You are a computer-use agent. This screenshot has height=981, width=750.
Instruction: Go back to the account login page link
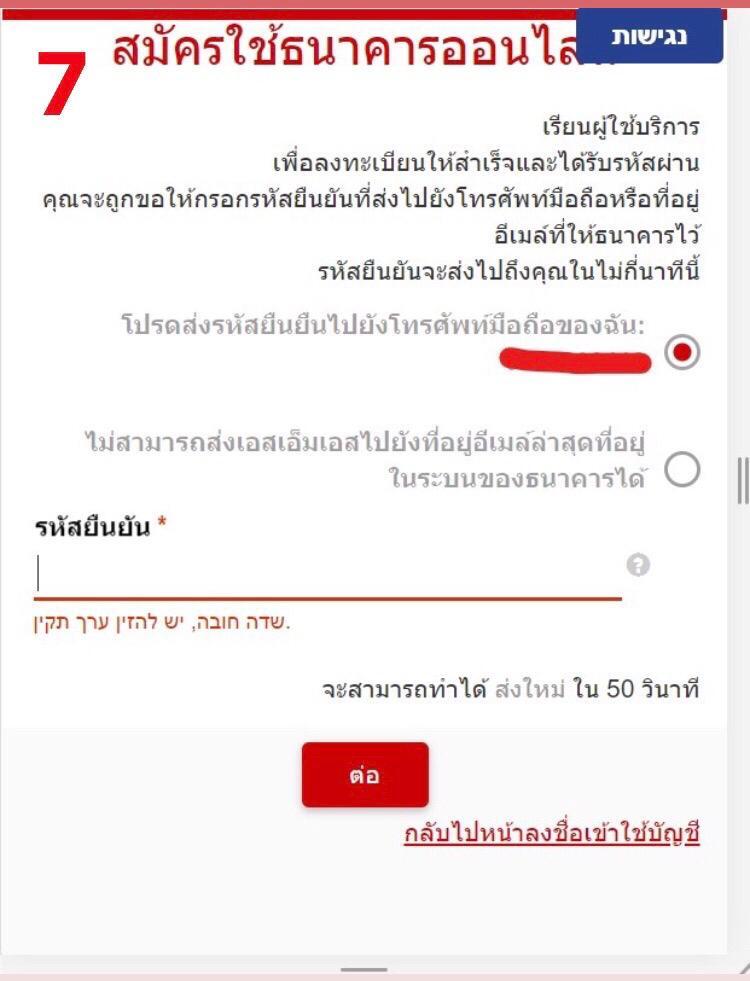pos(551,834)
